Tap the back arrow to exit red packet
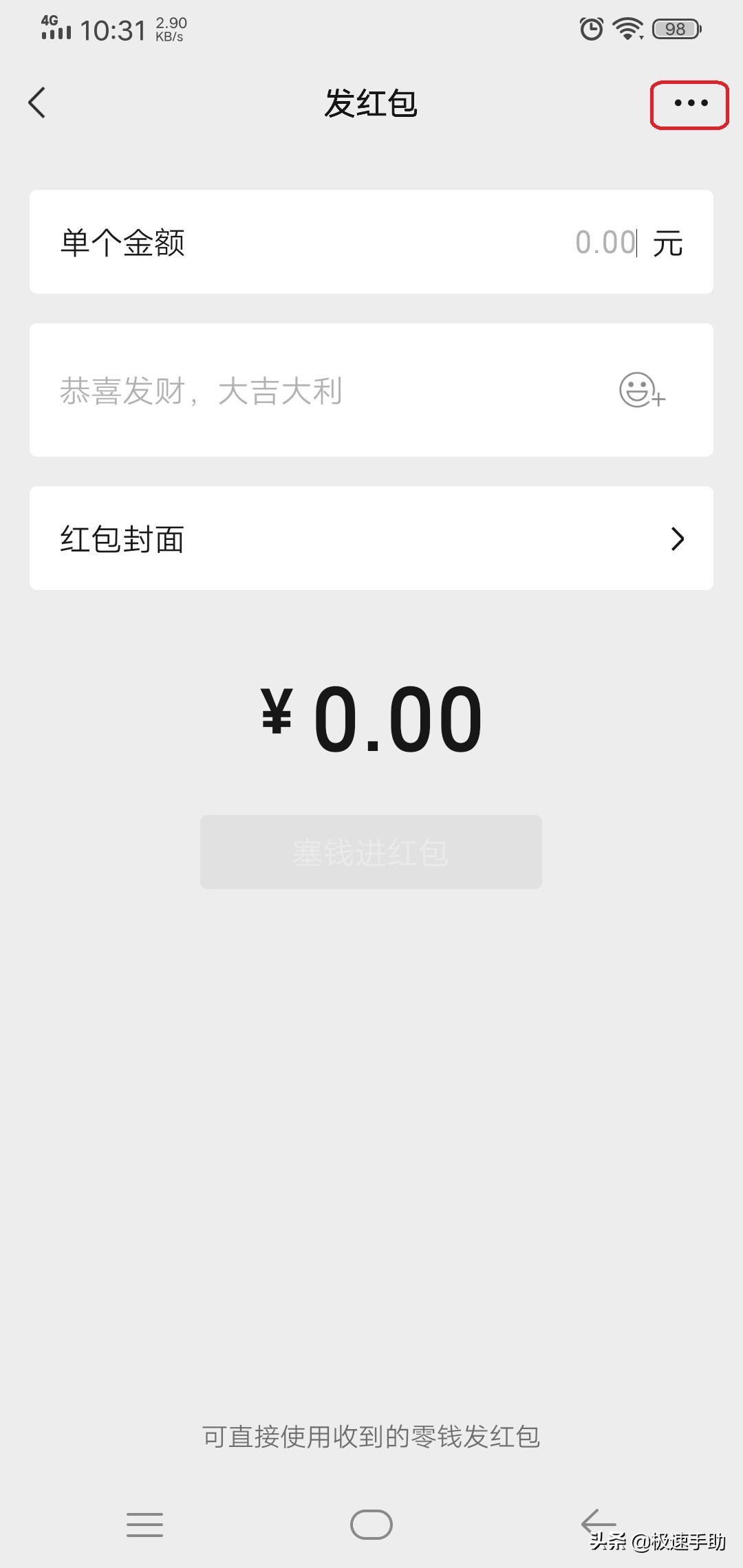Screen dimensions: 743x1568 point(38,103)
